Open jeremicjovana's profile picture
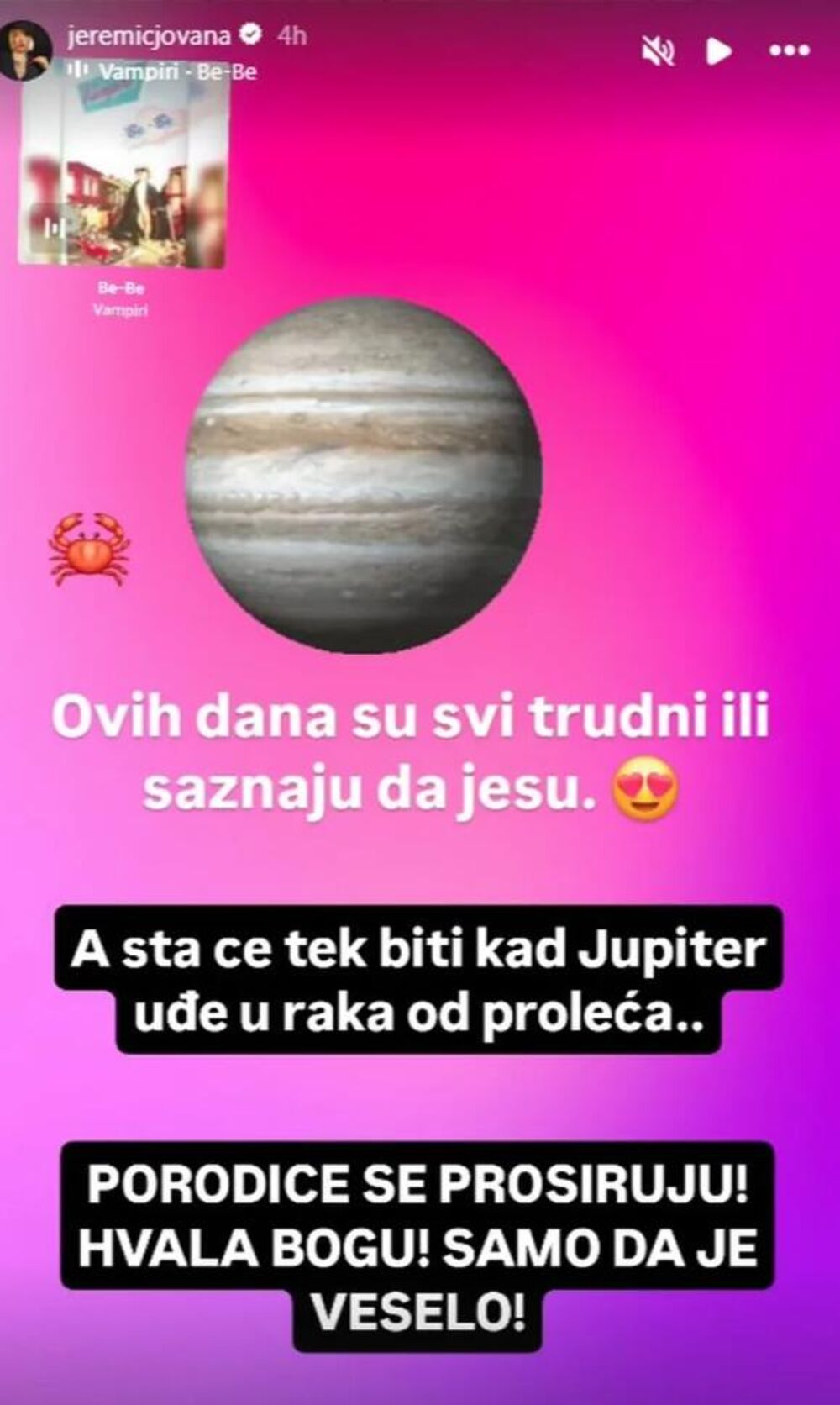Image resolution: width=840 pixels, height=1405 pixels. click(x=25, y=49)
